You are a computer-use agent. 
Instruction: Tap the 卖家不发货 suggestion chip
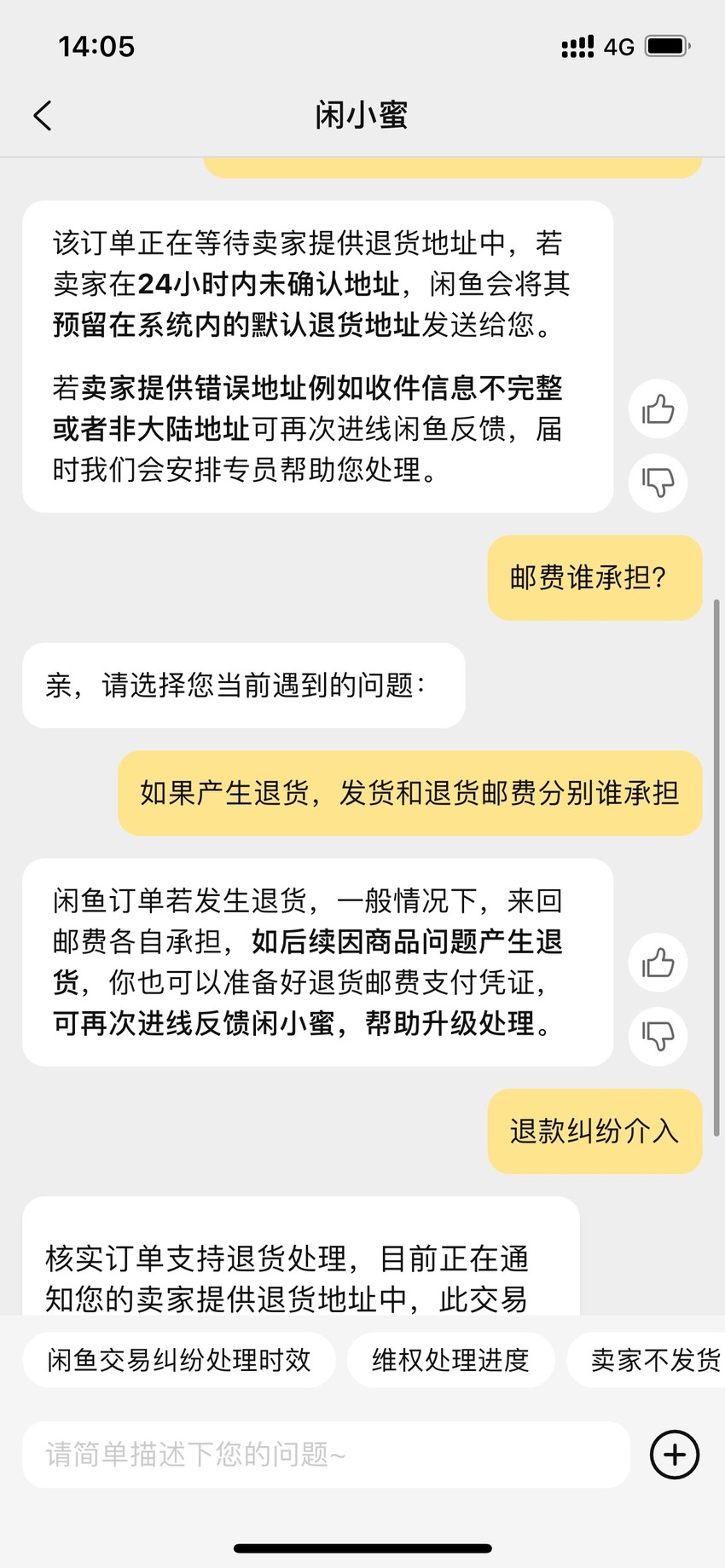(x=647, y=1360)
